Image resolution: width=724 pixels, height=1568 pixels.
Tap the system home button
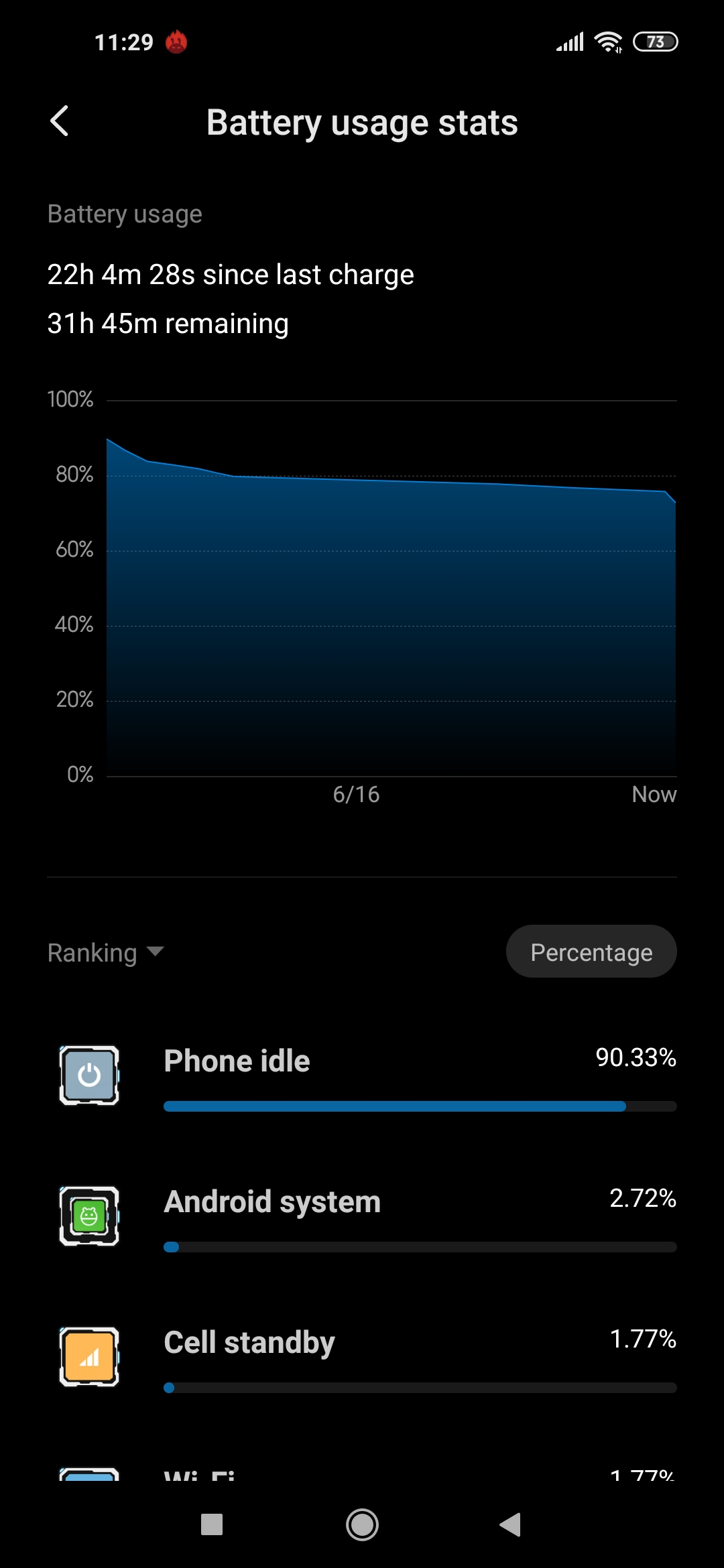362,1525
